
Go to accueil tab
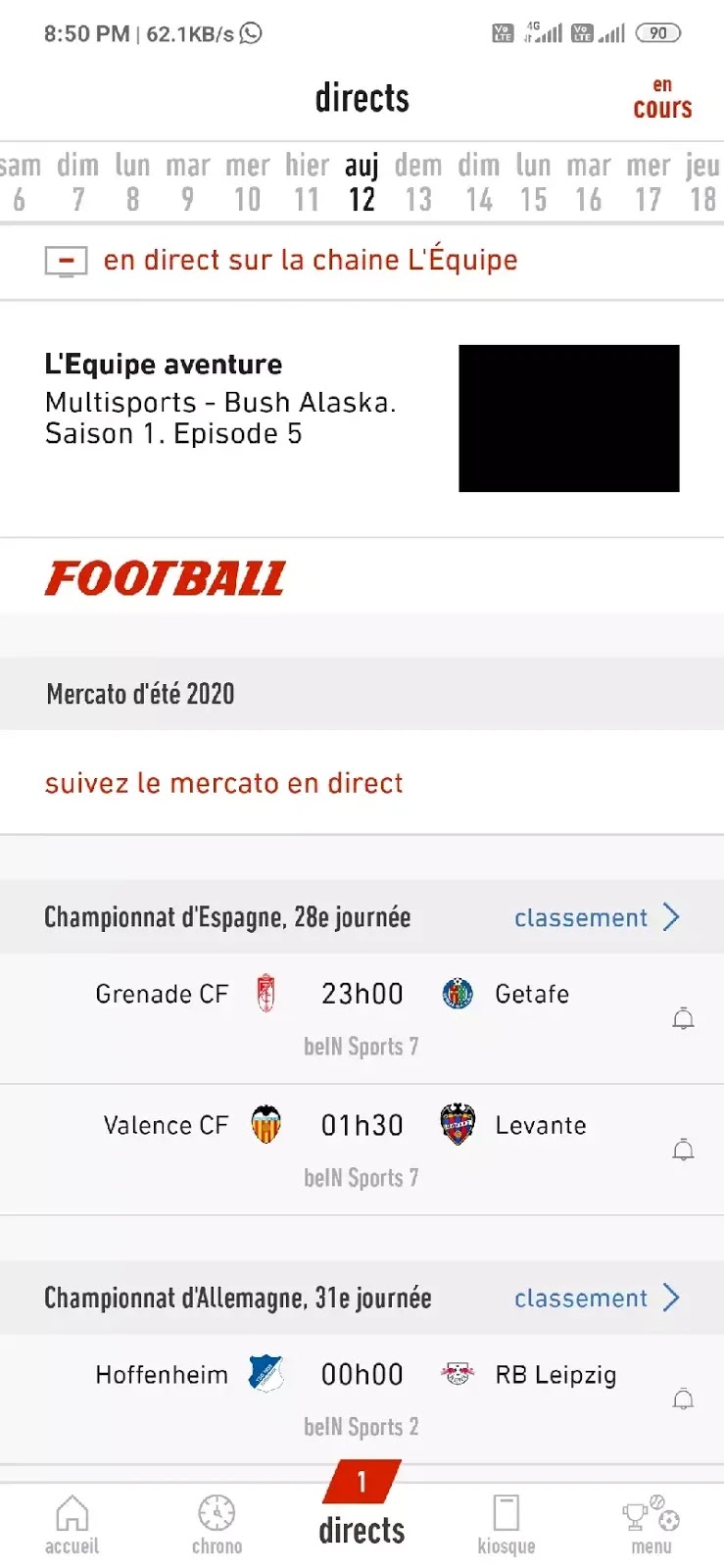pyautogui.click(x=72, y=1525)
